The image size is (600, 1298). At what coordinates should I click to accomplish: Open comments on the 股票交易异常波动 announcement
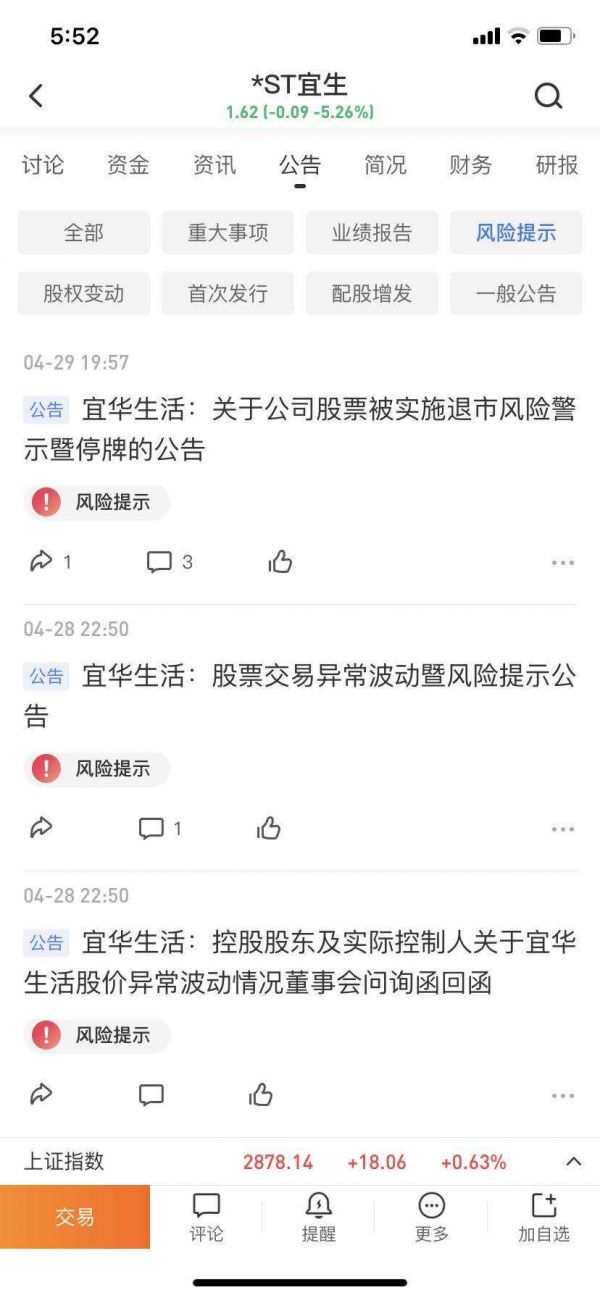pos(160,829)
